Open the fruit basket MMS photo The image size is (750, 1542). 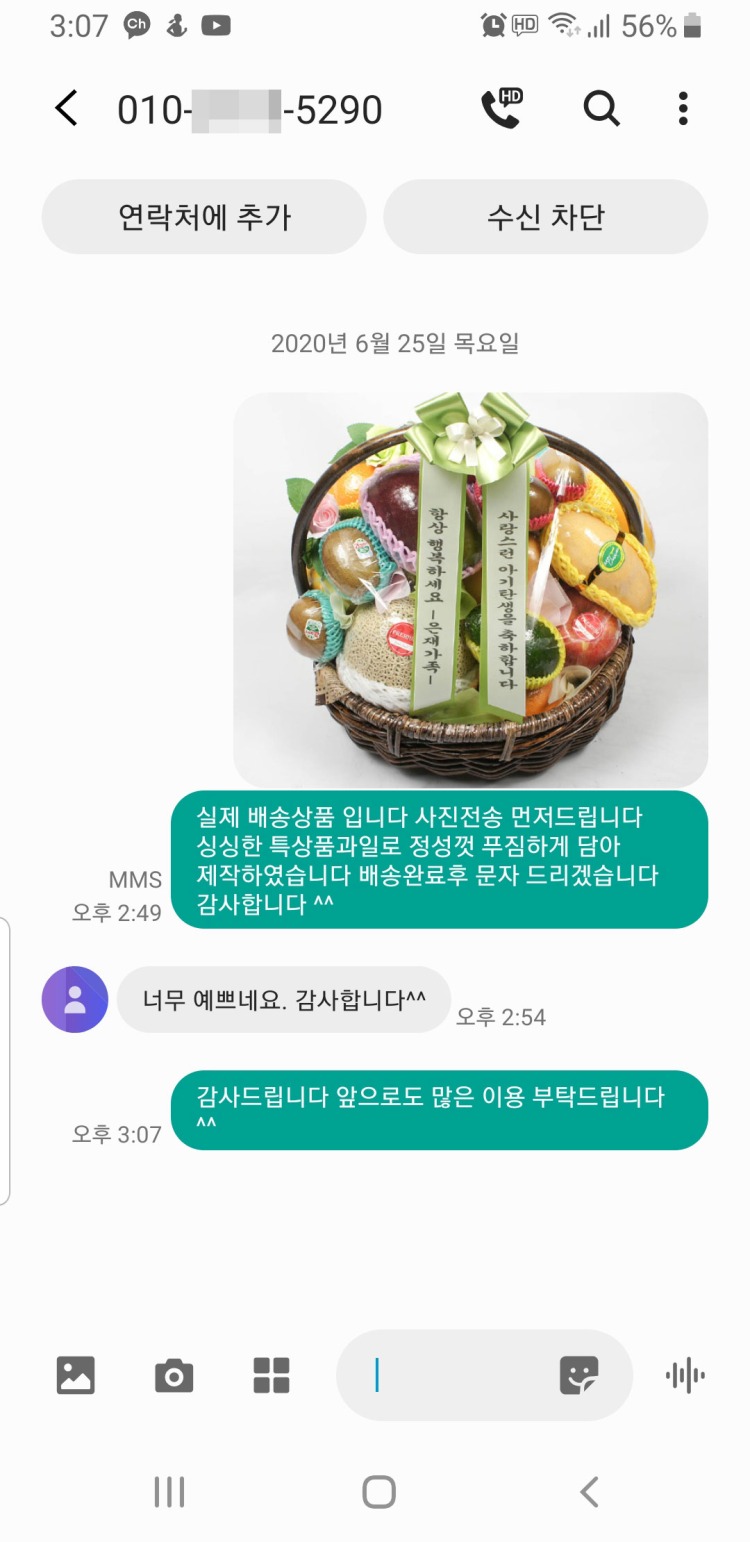pyautogui.click(x=470, y=588)
